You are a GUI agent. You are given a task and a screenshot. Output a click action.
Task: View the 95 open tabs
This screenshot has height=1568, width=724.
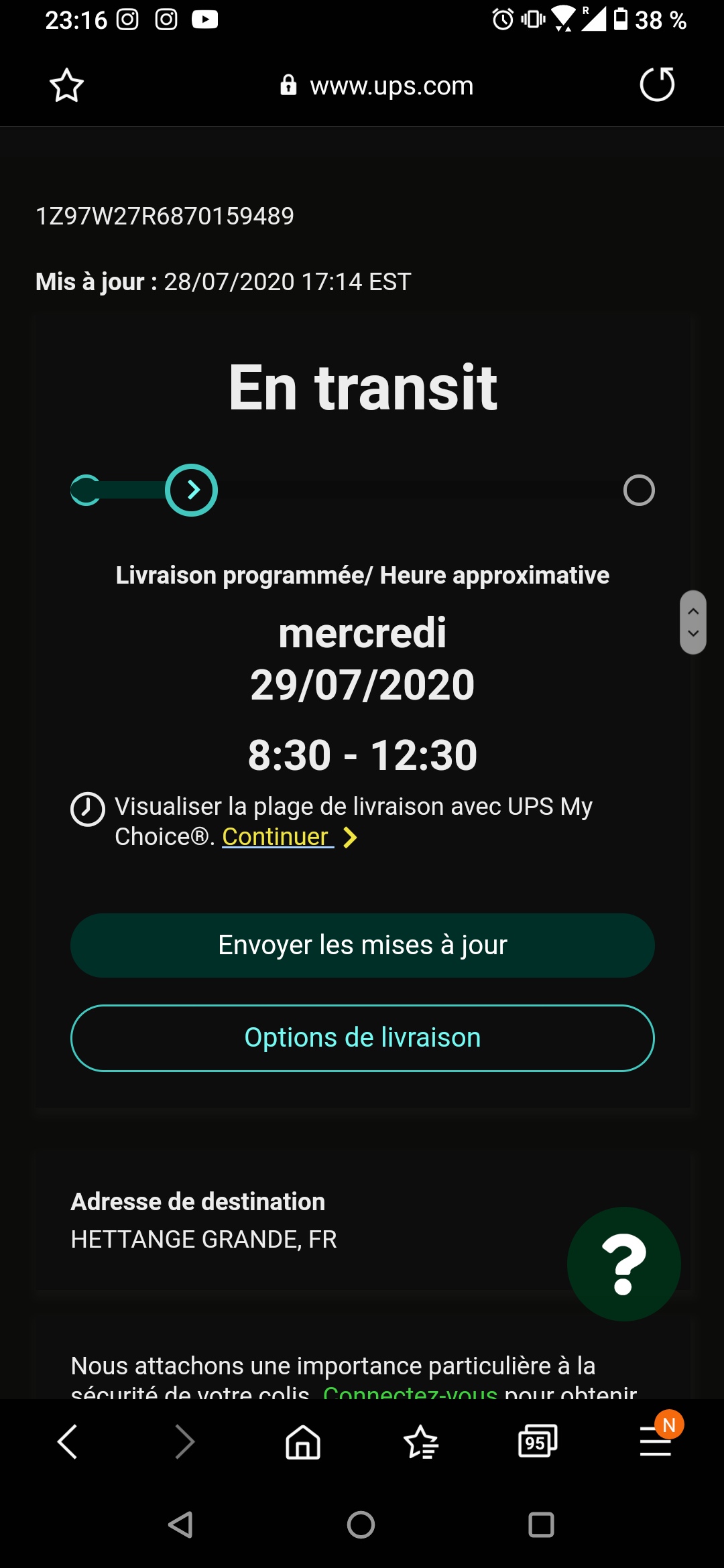coord(538,1441)
